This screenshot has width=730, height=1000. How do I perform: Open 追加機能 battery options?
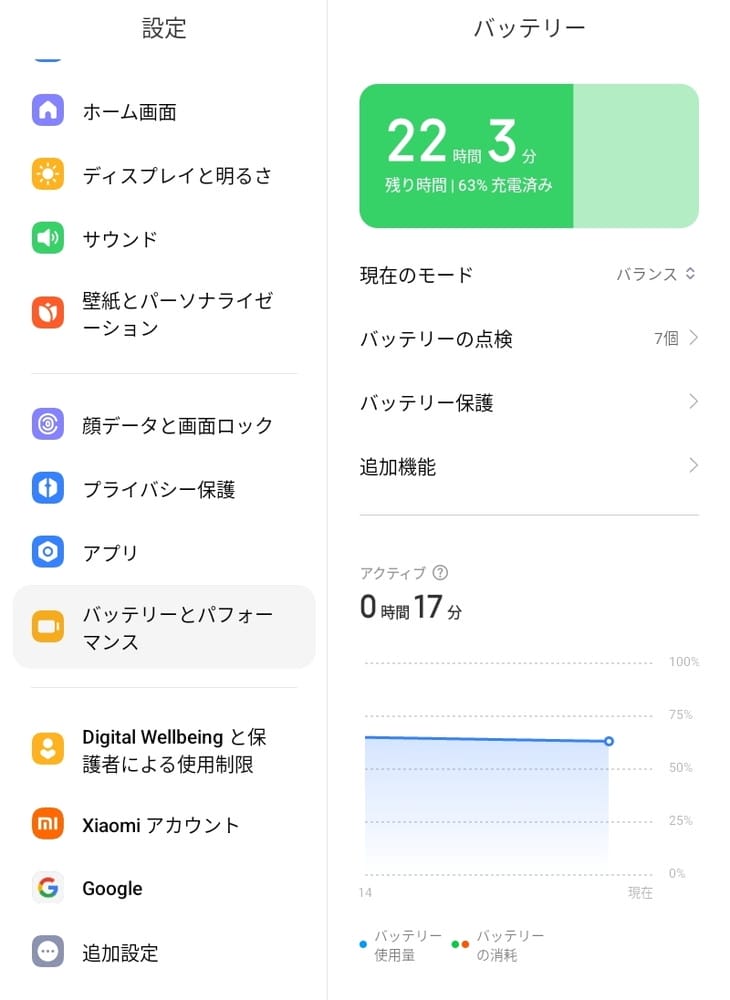(528, 467)
